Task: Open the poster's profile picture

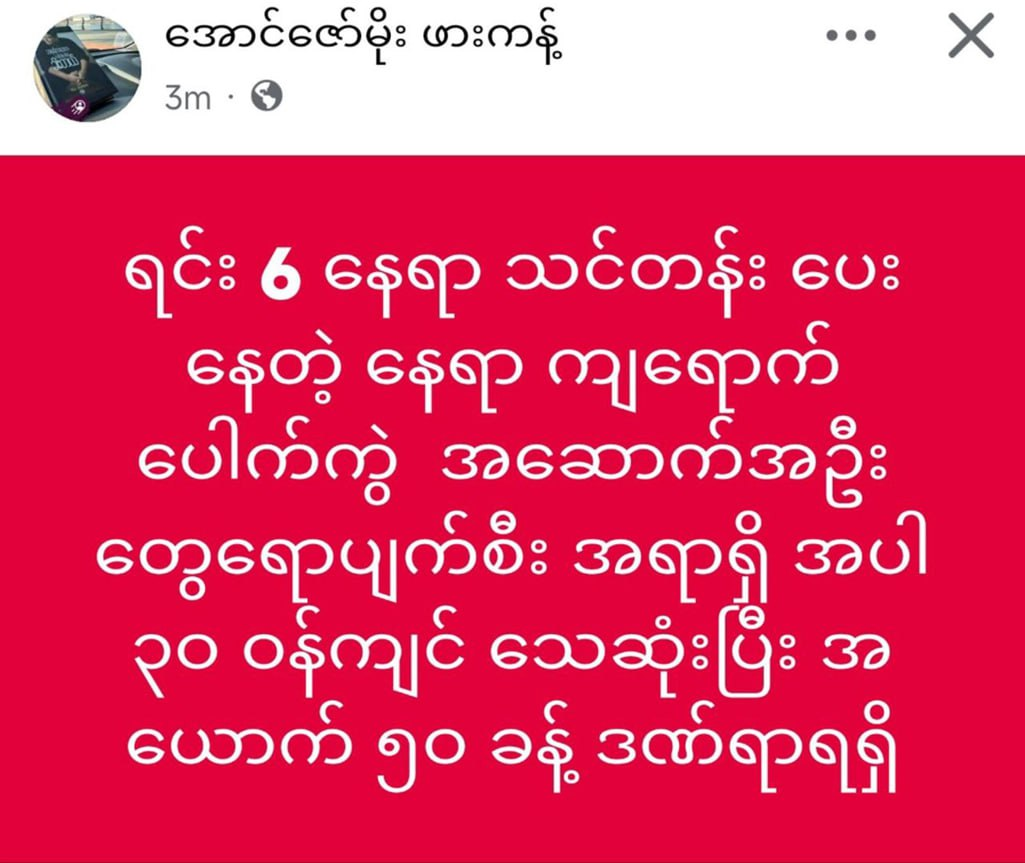Action: [88, 68]
